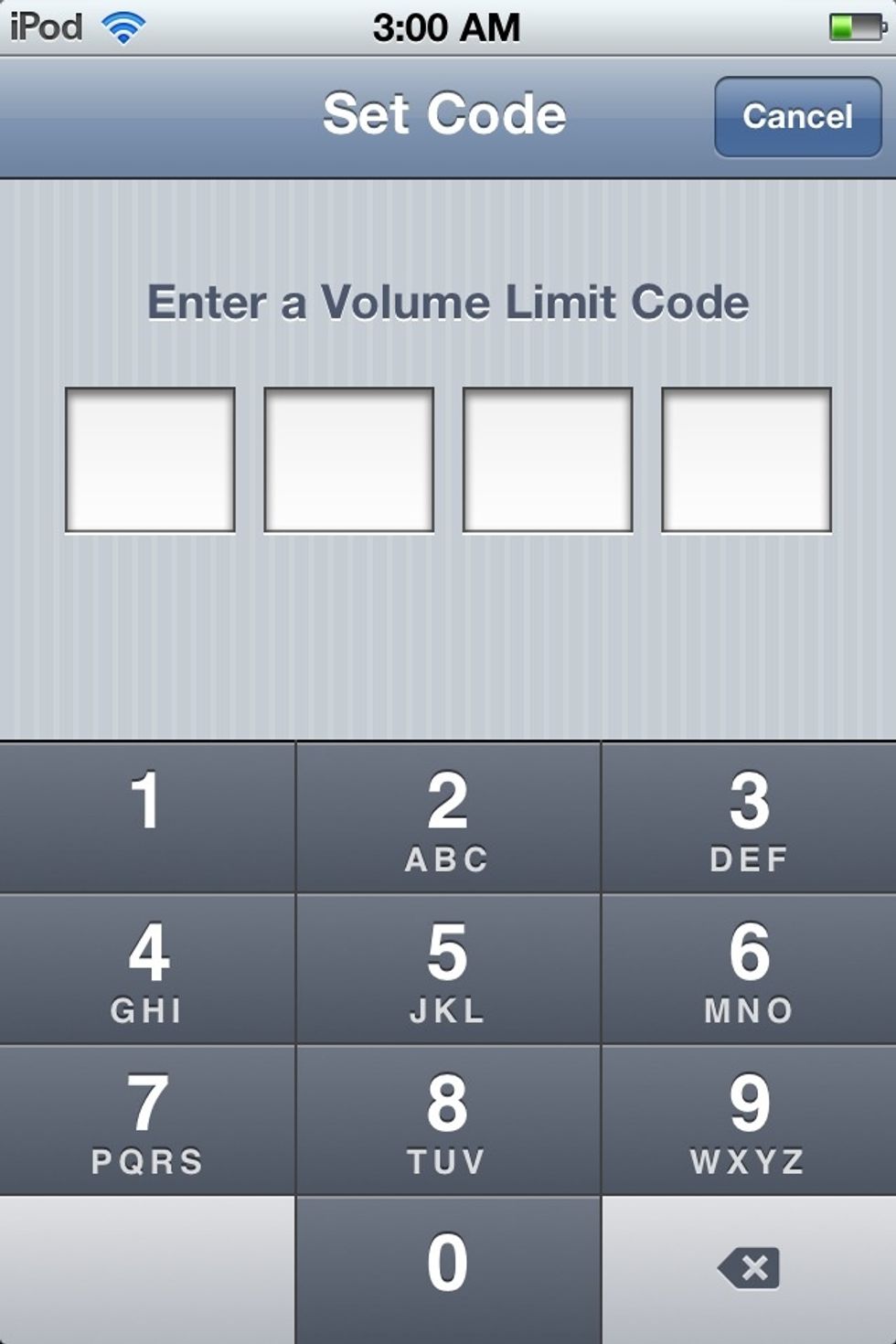Tap the Cancel button

click(796, 116)
